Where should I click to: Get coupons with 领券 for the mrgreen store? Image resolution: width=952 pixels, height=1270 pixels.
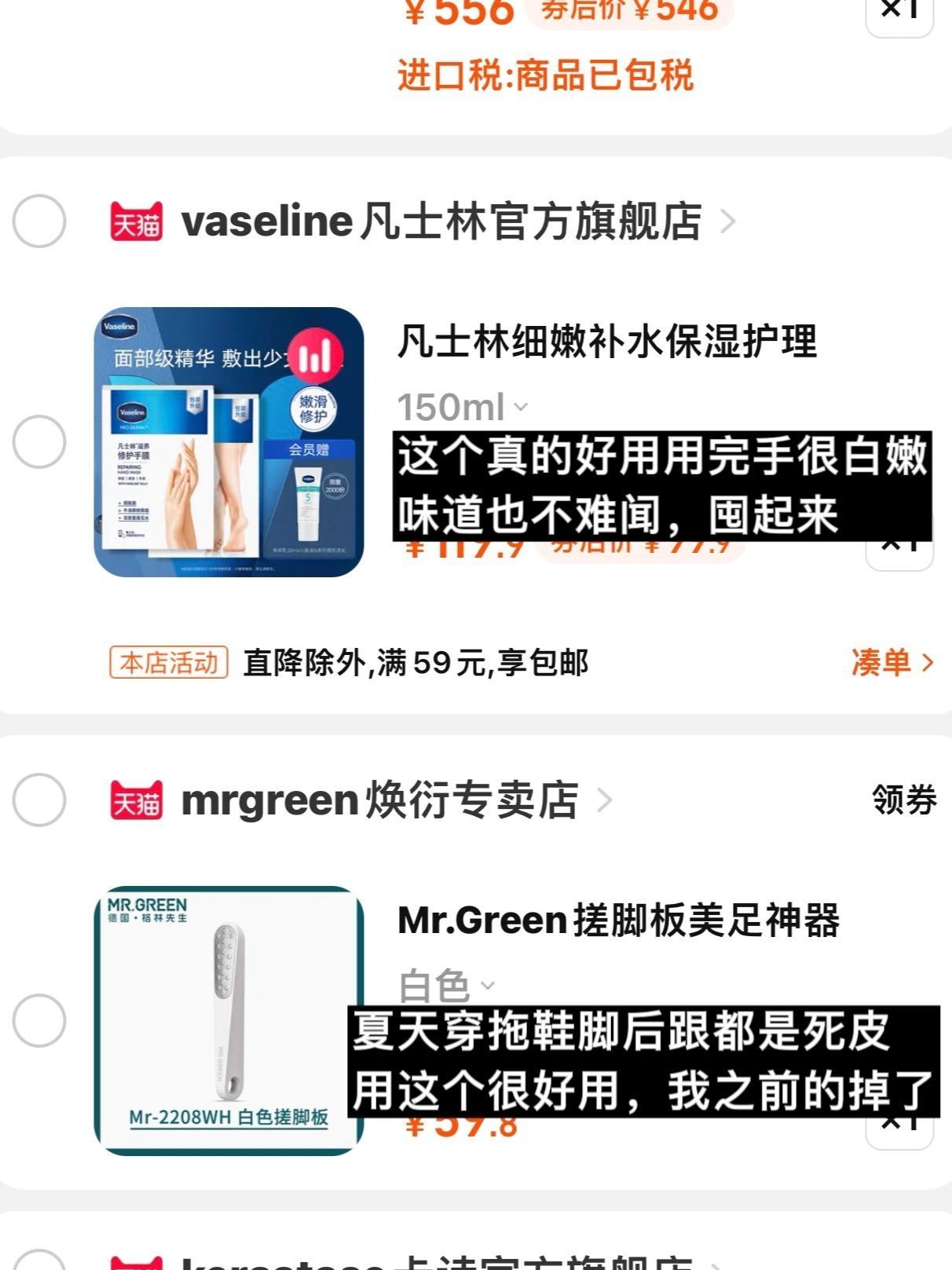[904, 800]
